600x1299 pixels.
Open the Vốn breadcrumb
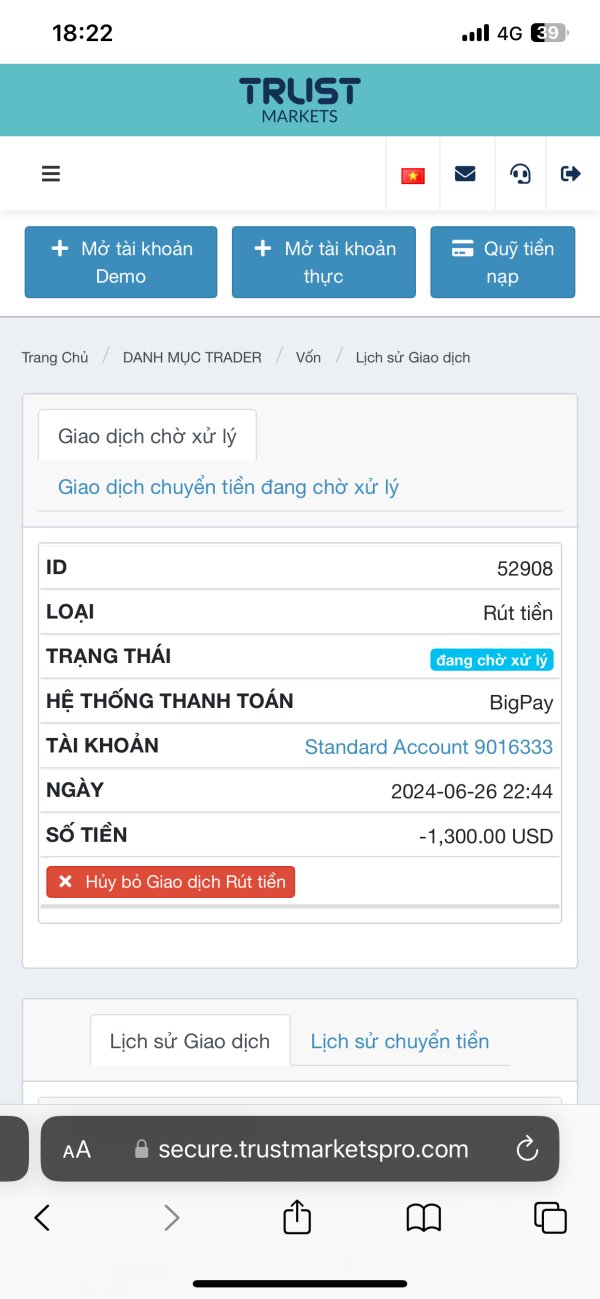pos(308,357)
